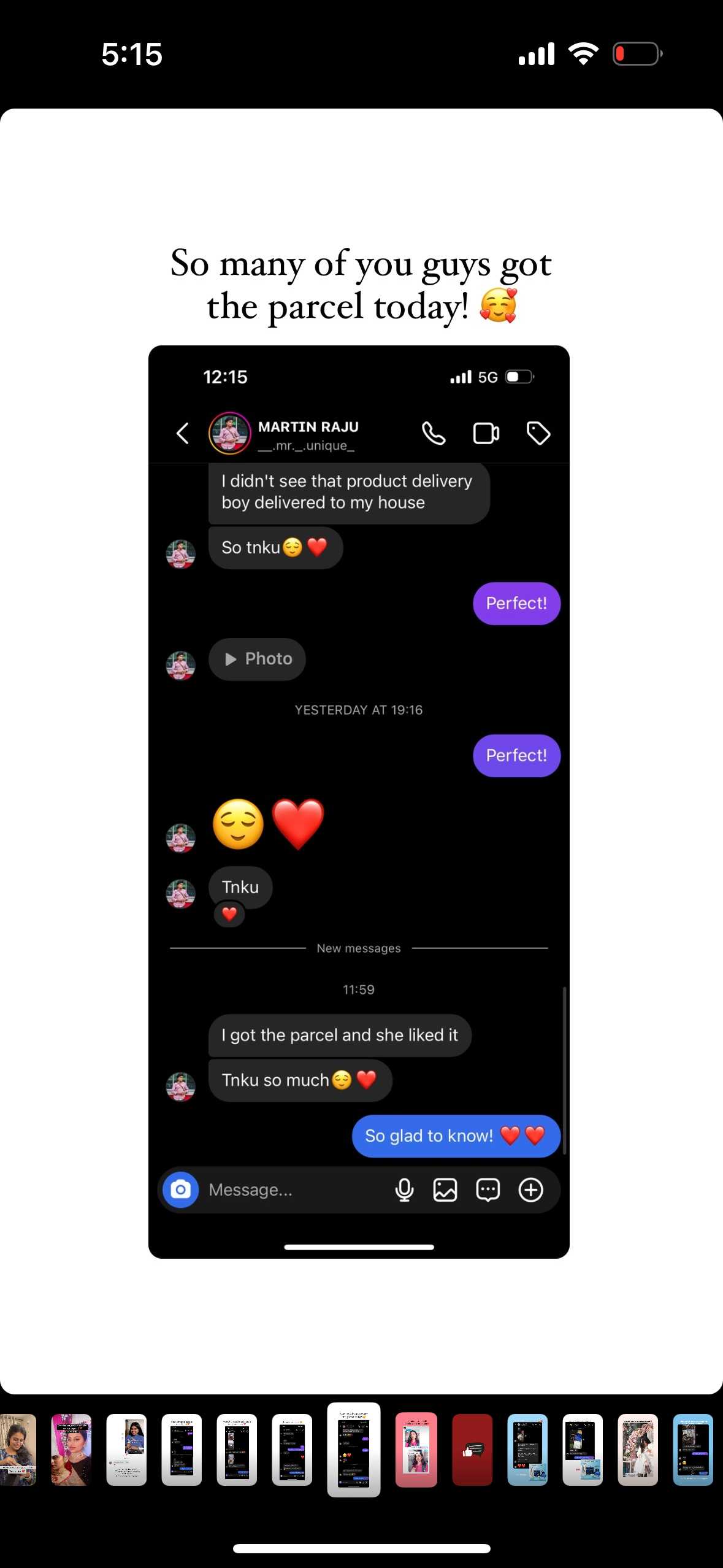Select the white thumbnail with woman's portrait on top
723x1568 pixels.
click(126, 1450)
